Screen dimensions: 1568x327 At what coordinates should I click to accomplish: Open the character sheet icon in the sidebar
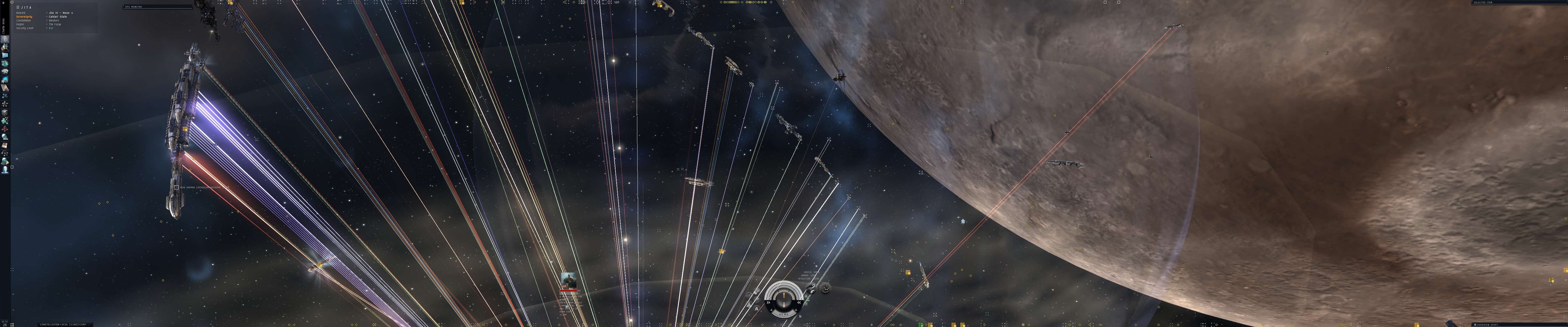click(x=5, y=39)
